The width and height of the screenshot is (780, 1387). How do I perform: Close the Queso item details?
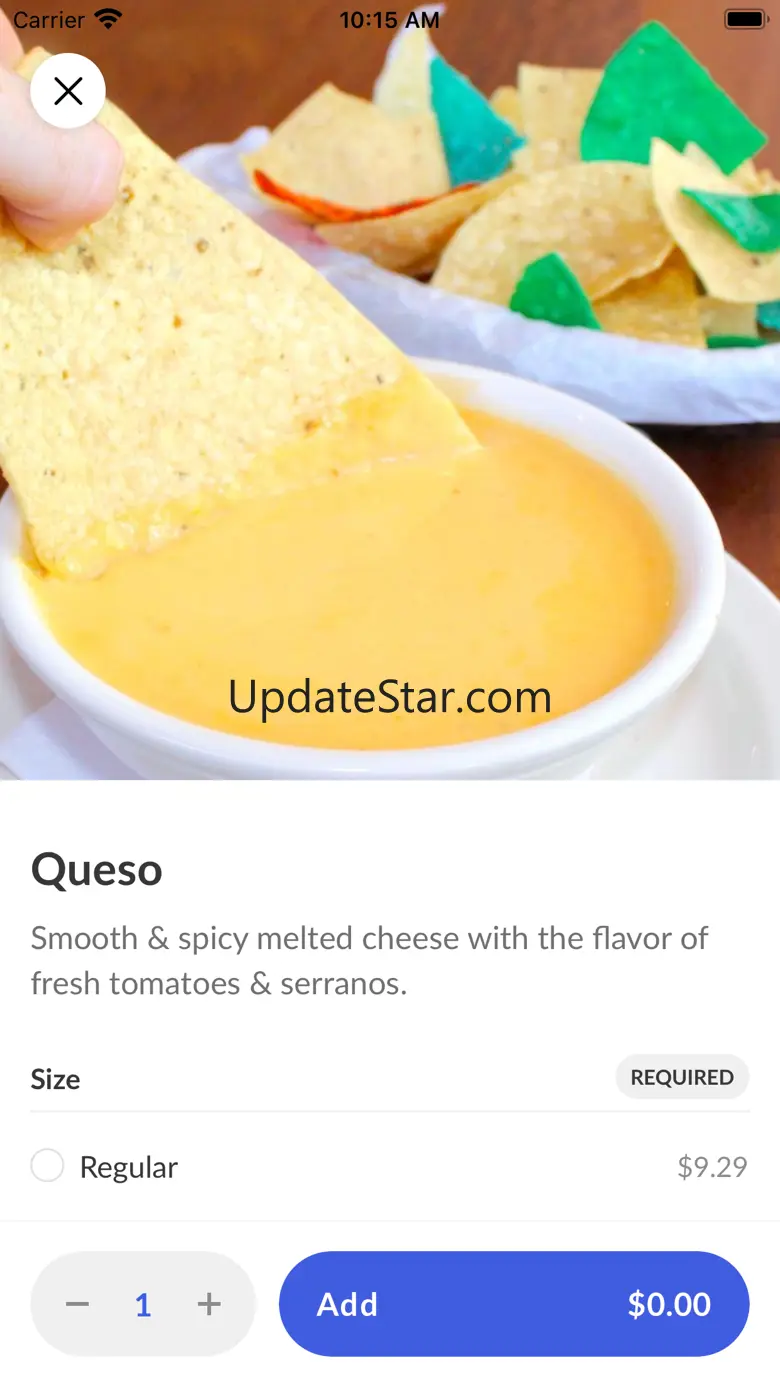click(x=68, y=91)
